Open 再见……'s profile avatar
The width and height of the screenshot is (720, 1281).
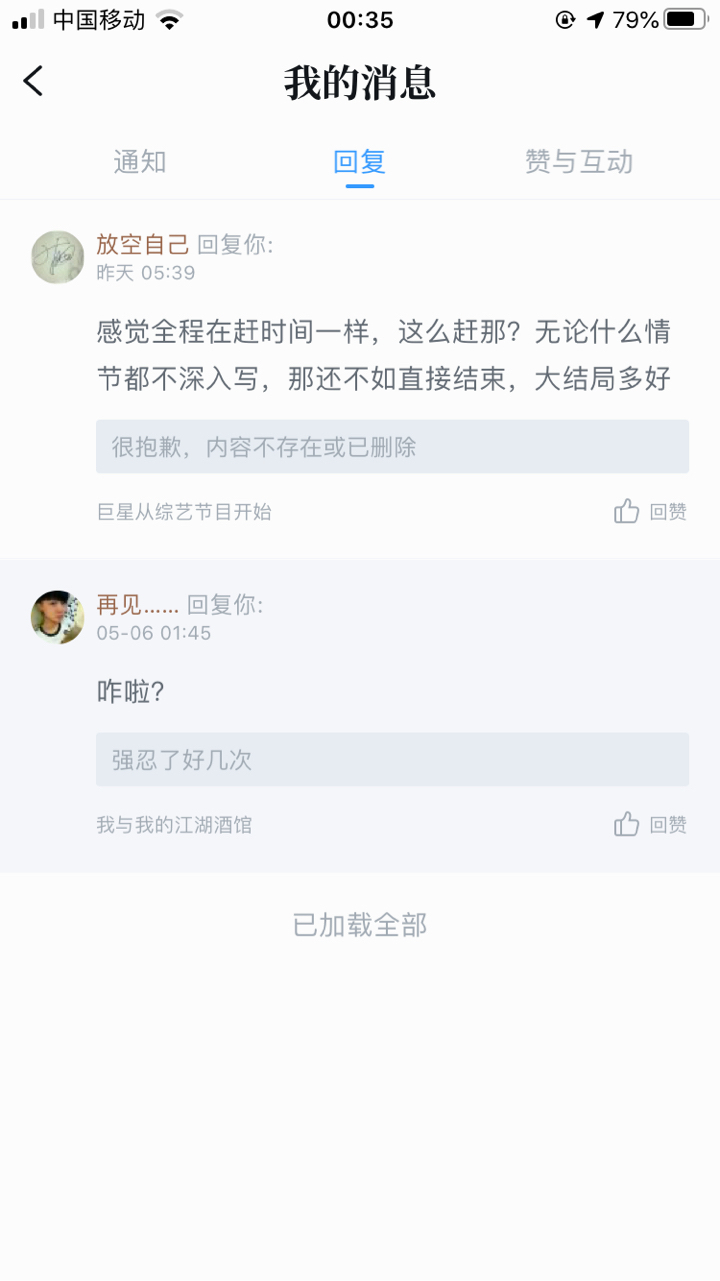[58, 617]
